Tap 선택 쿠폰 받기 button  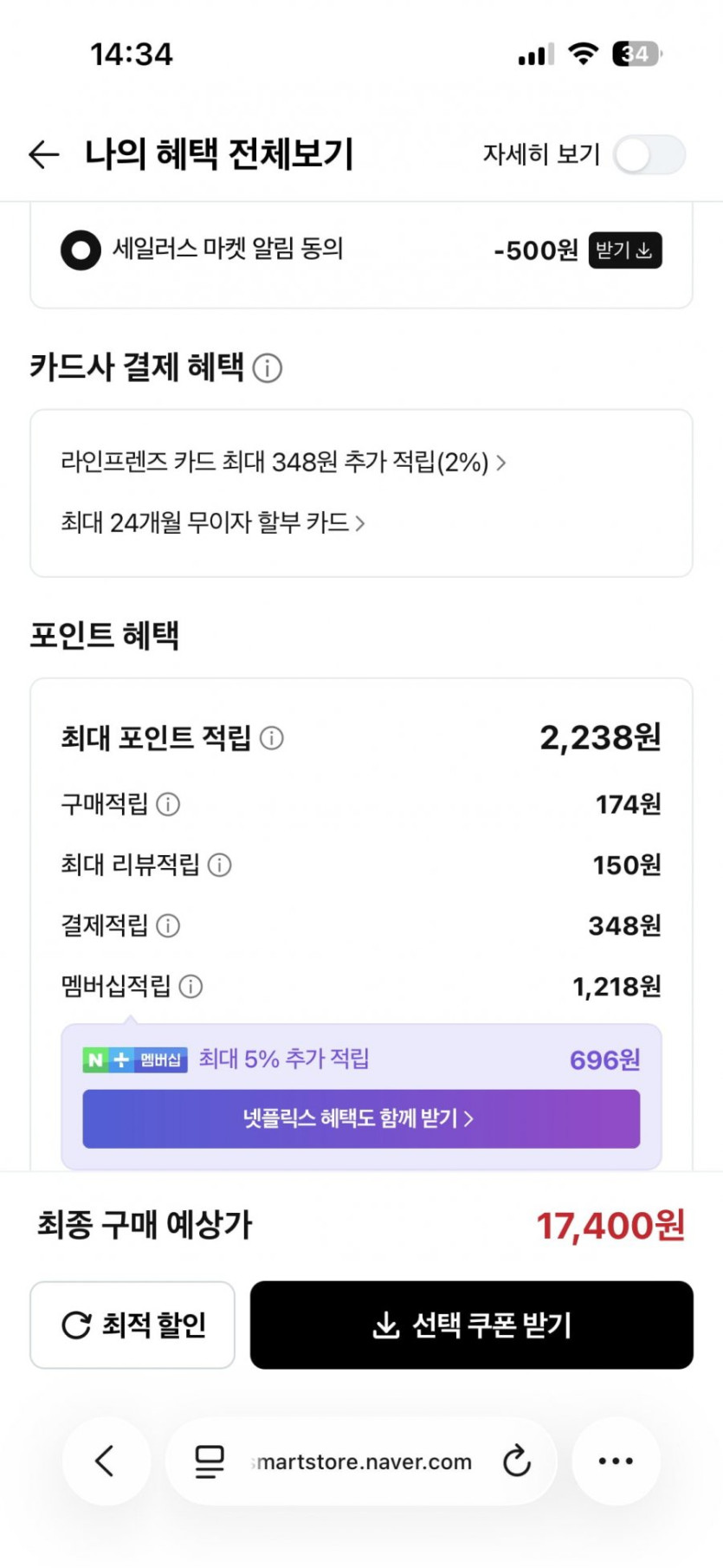coord(471,1325)
